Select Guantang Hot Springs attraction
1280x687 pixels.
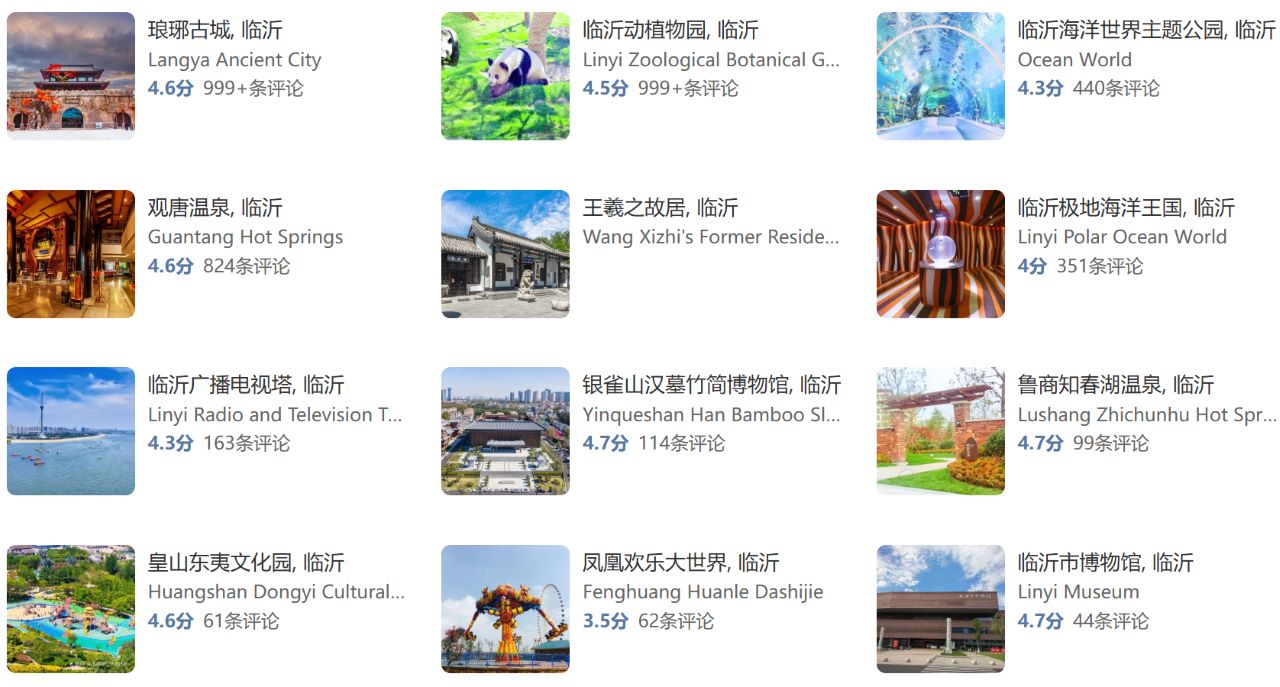tap(215, 208)
